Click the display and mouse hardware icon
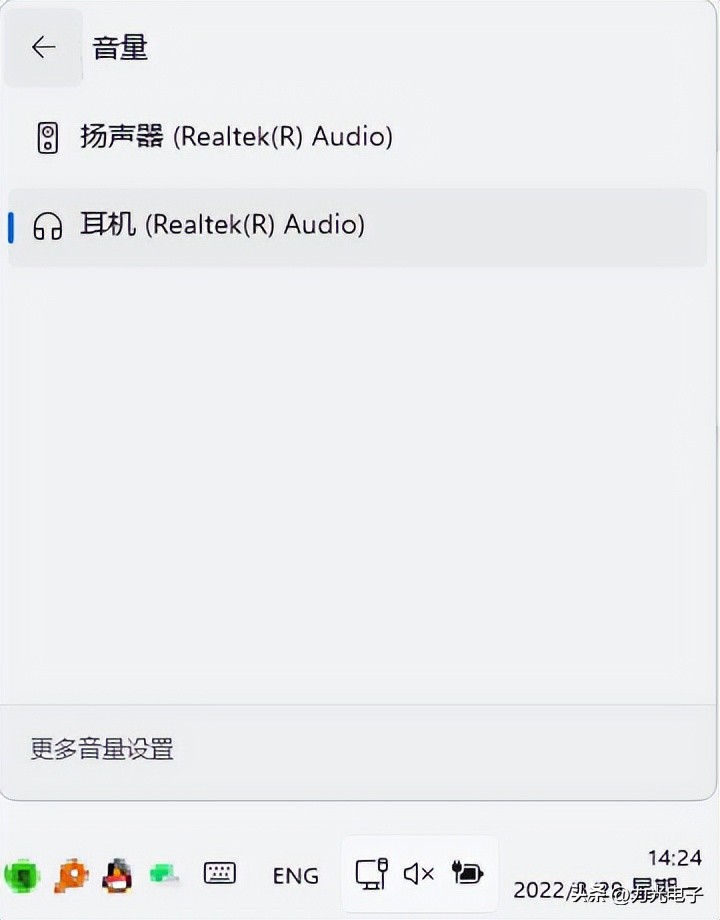This screenshot has height=920, width=720. pyautogui.click(x=370, y=874)
